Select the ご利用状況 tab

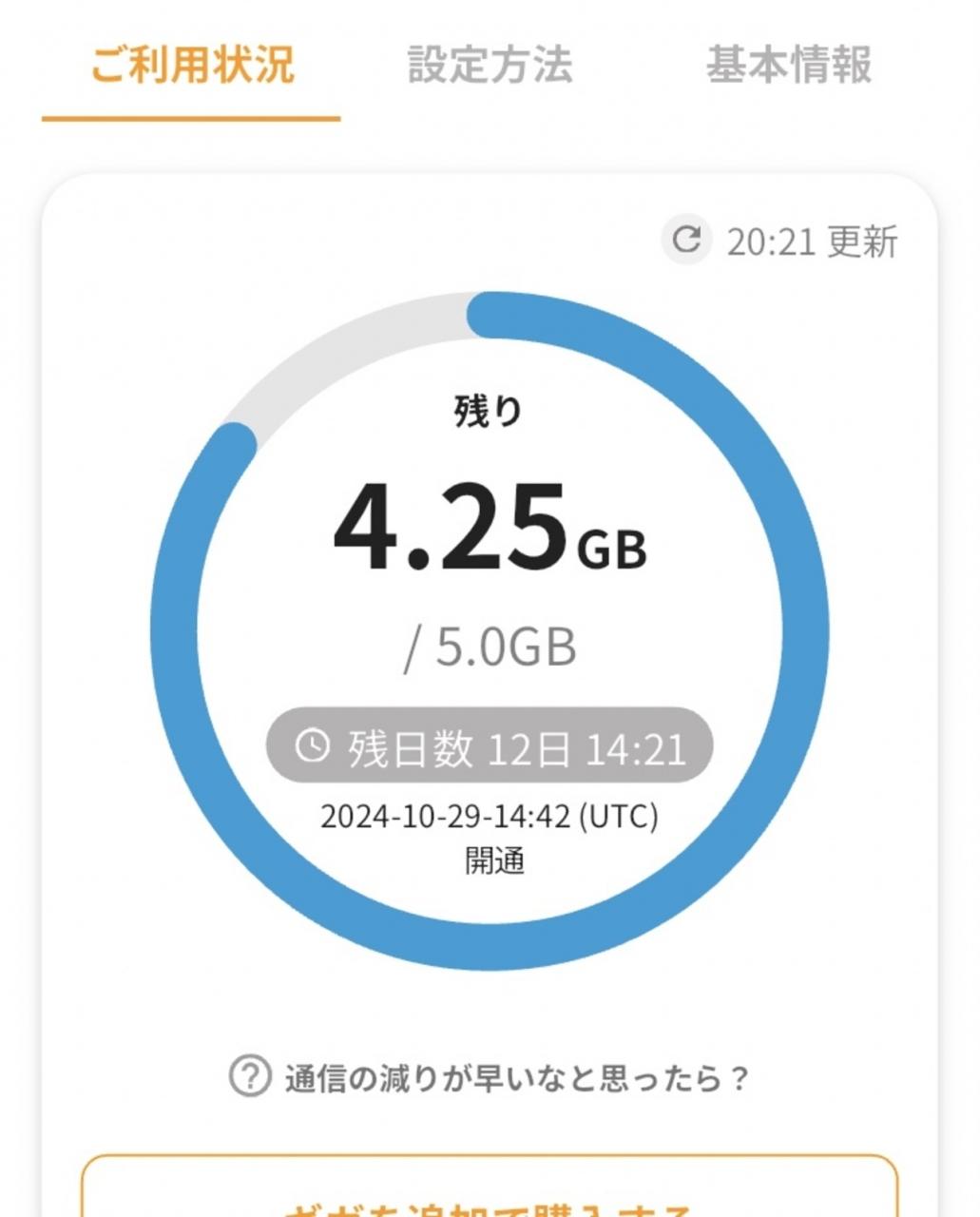pos(191,65)
